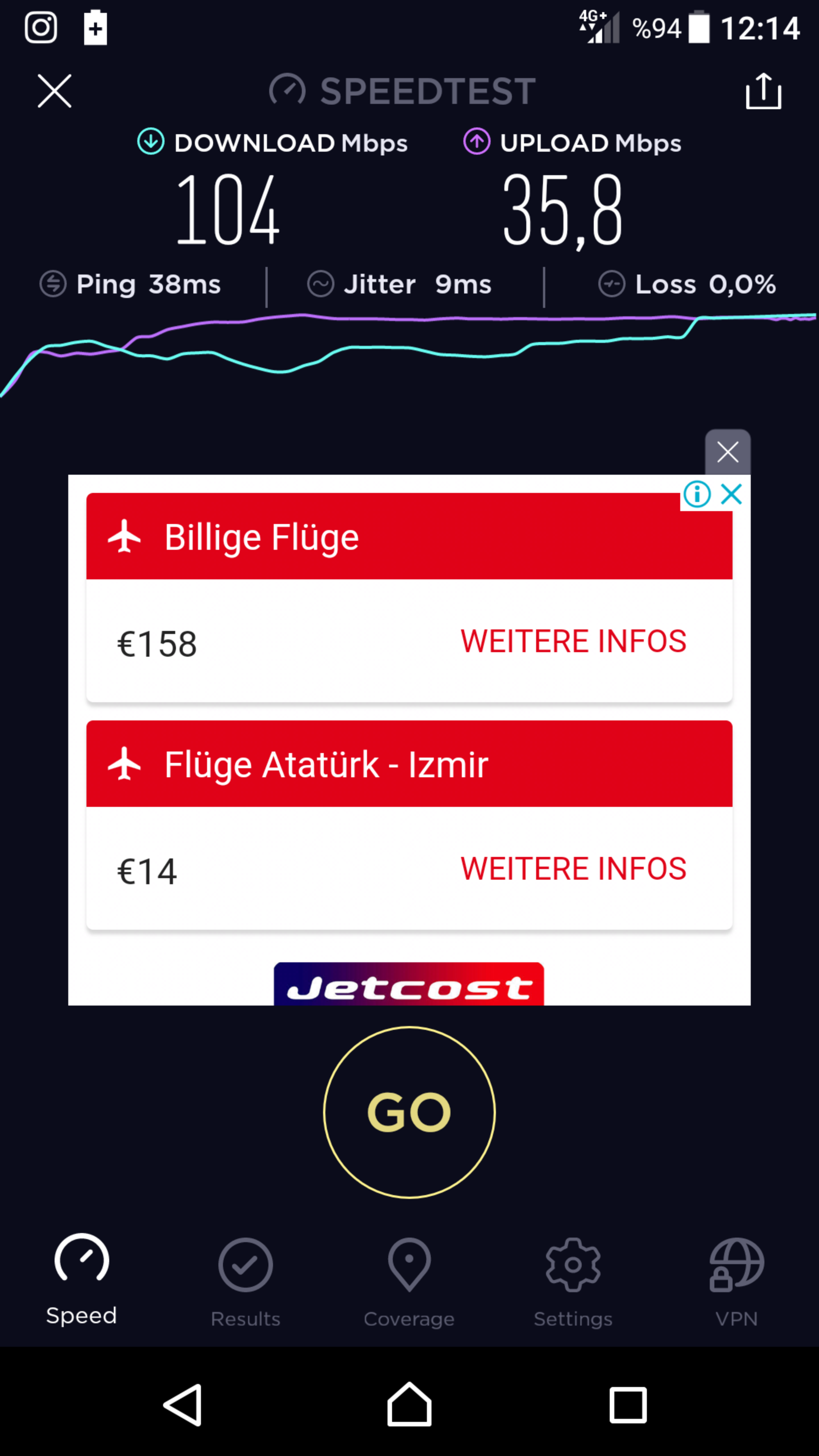Tap WEITERE INFOS for the €158 flight
Viewport: 819px width, 1456px height.
coord(573,641)
